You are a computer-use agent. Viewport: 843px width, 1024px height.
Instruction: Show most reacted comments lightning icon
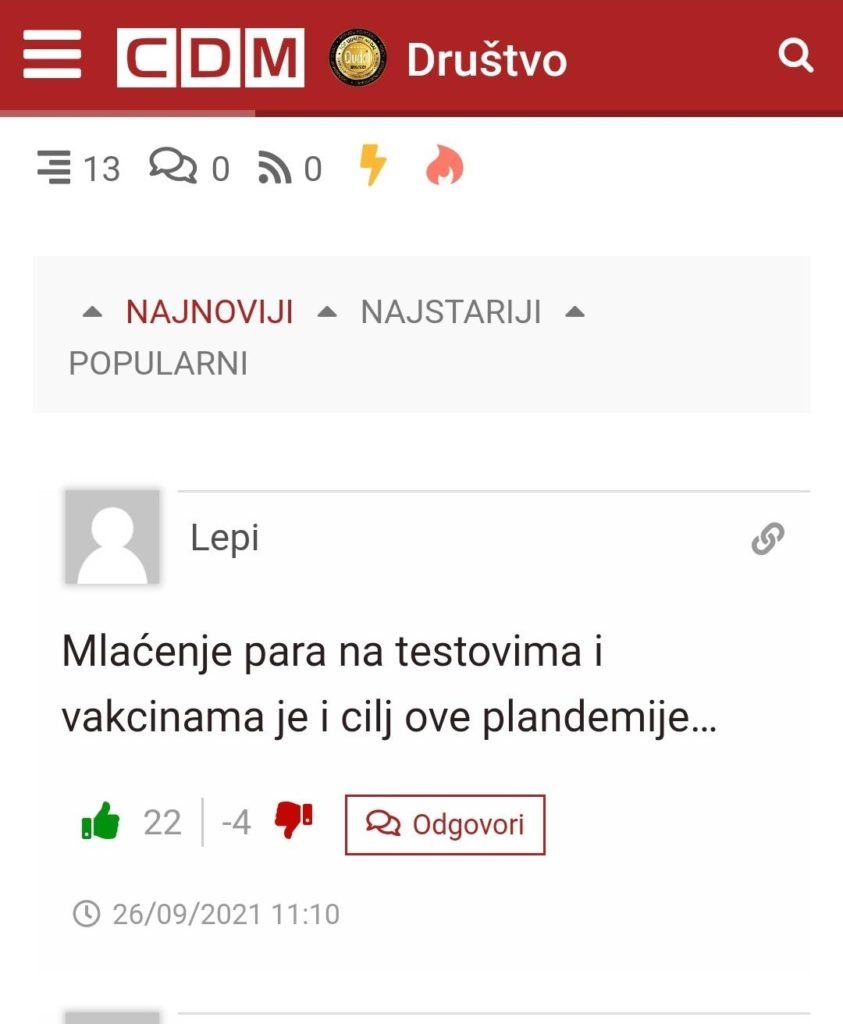point(373,167)
